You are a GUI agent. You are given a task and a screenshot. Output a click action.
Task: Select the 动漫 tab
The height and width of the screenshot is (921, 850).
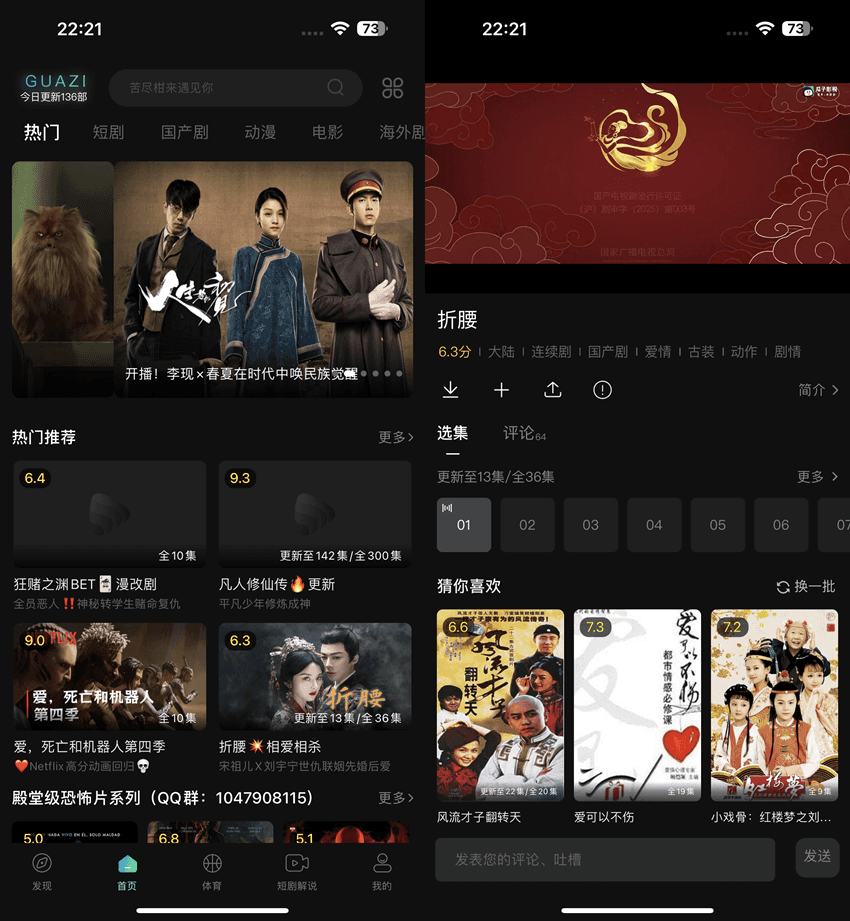(260, 132)
